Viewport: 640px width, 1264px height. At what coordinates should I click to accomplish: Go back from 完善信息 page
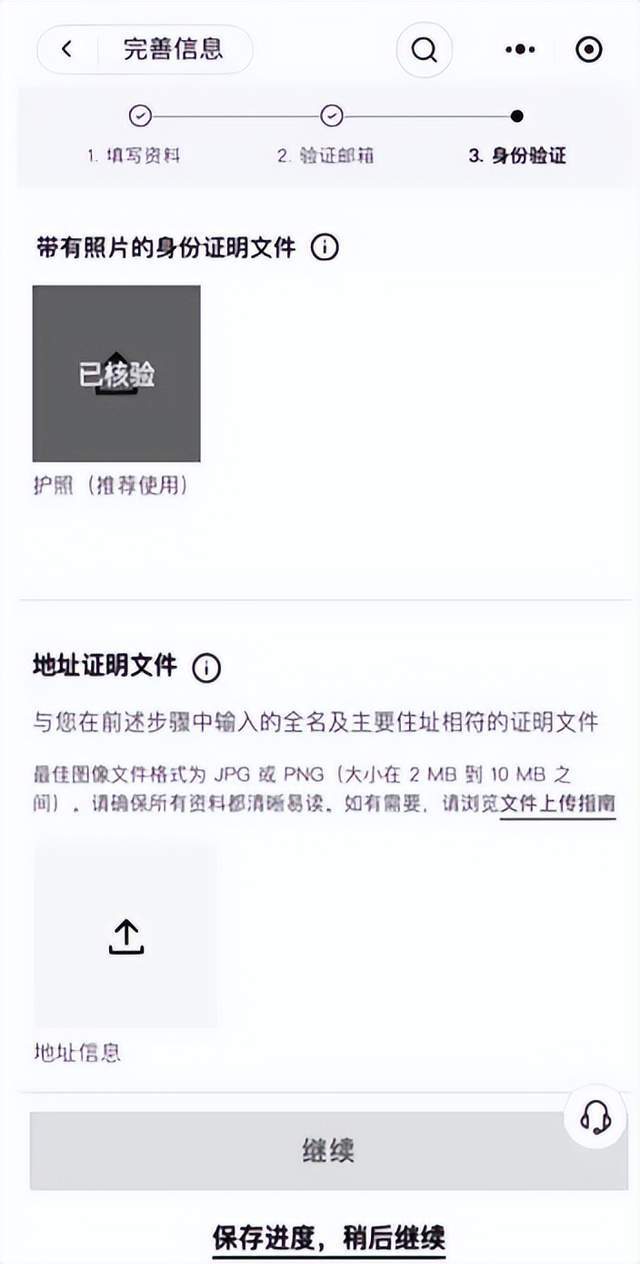click(x=67, y=49)
